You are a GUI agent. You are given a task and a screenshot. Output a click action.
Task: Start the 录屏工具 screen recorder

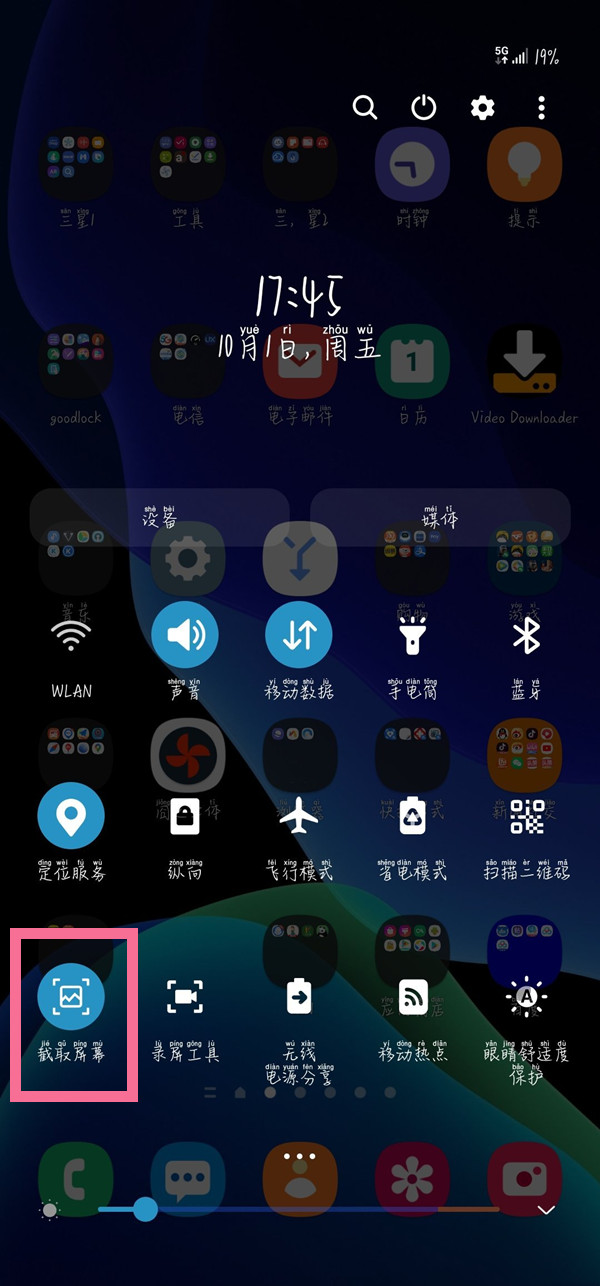point(185,997)
